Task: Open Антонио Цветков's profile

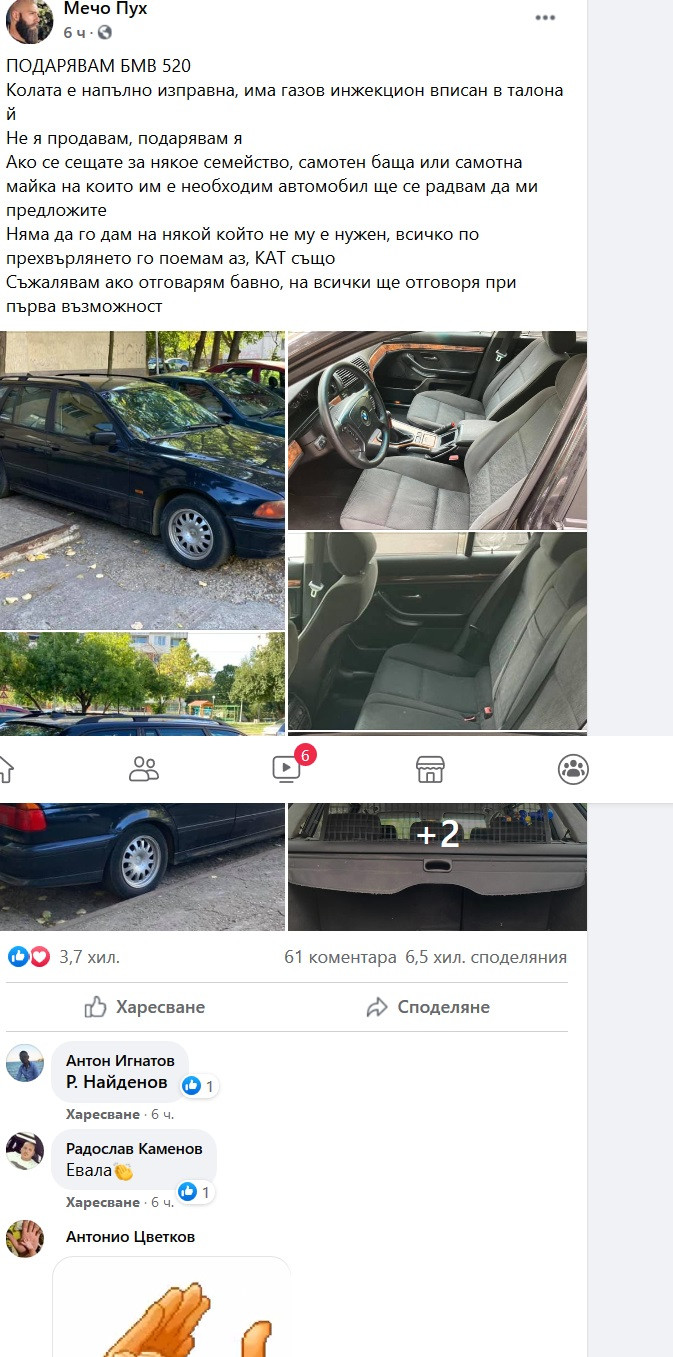Action: [130, 1237]
